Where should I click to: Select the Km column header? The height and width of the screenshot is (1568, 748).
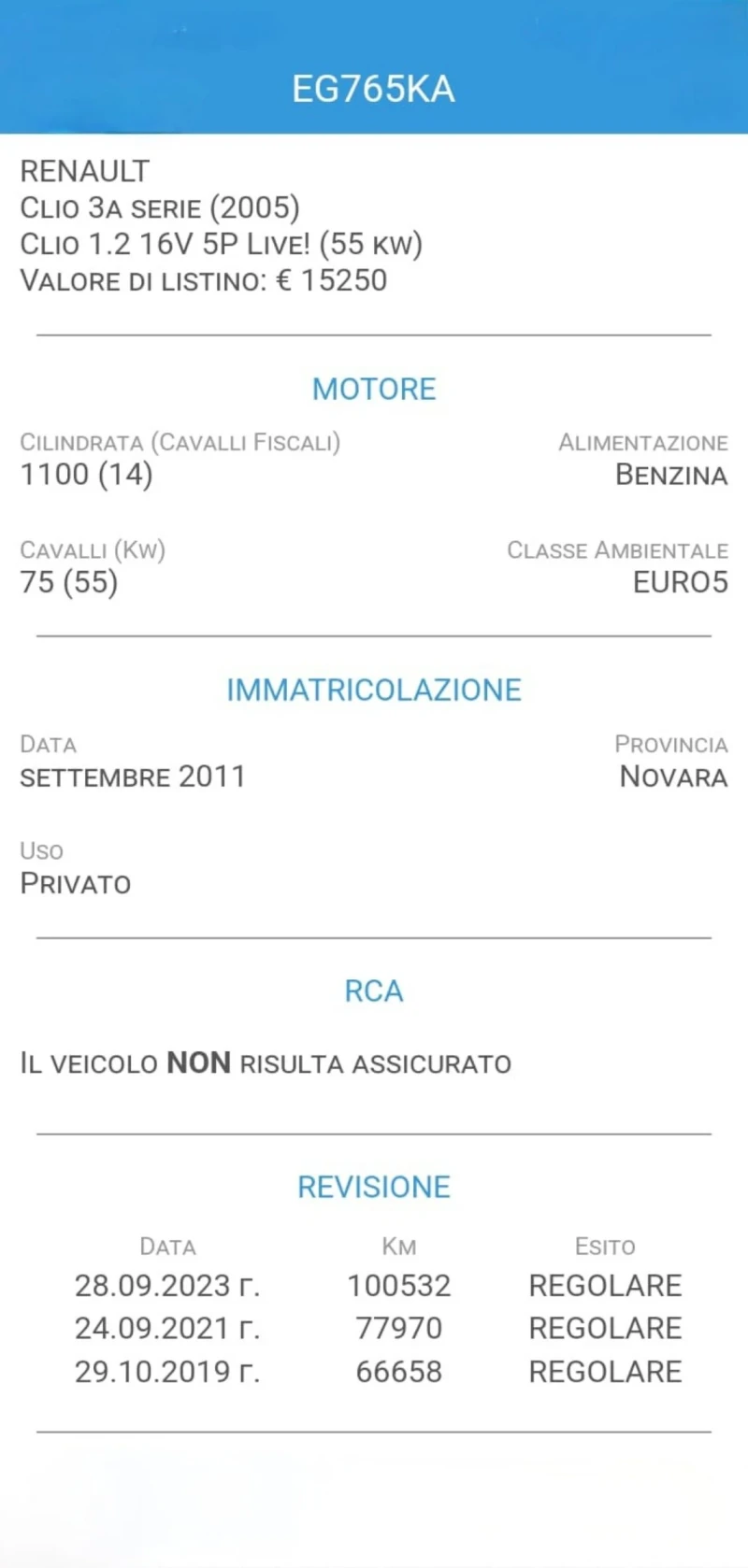coord(399,1246)
